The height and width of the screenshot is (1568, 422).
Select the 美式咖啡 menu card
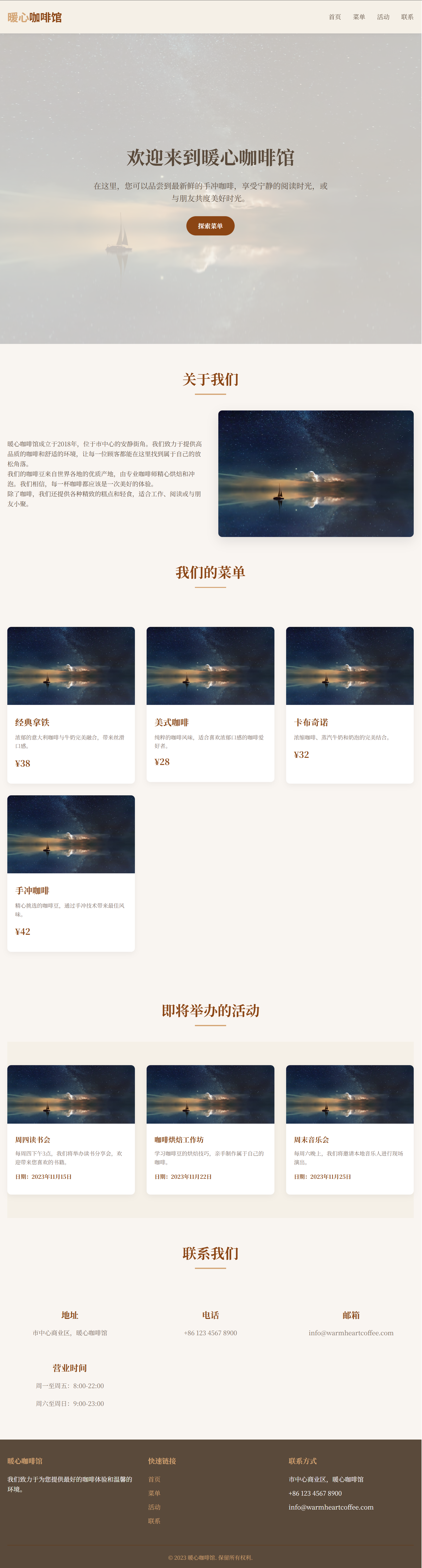coord(210,704)
